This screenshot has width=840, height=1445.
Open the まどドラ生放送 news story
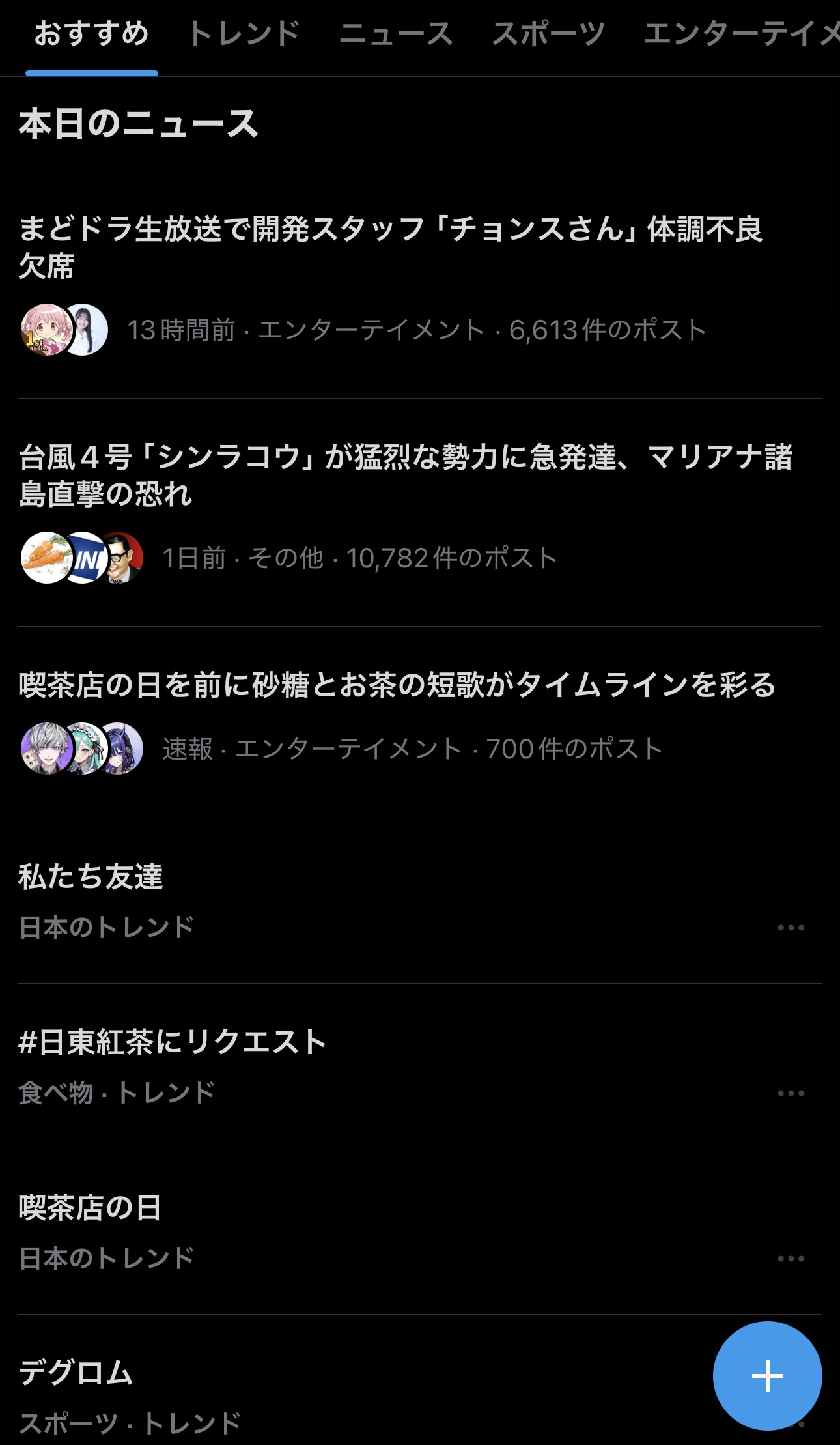point(391,246)
